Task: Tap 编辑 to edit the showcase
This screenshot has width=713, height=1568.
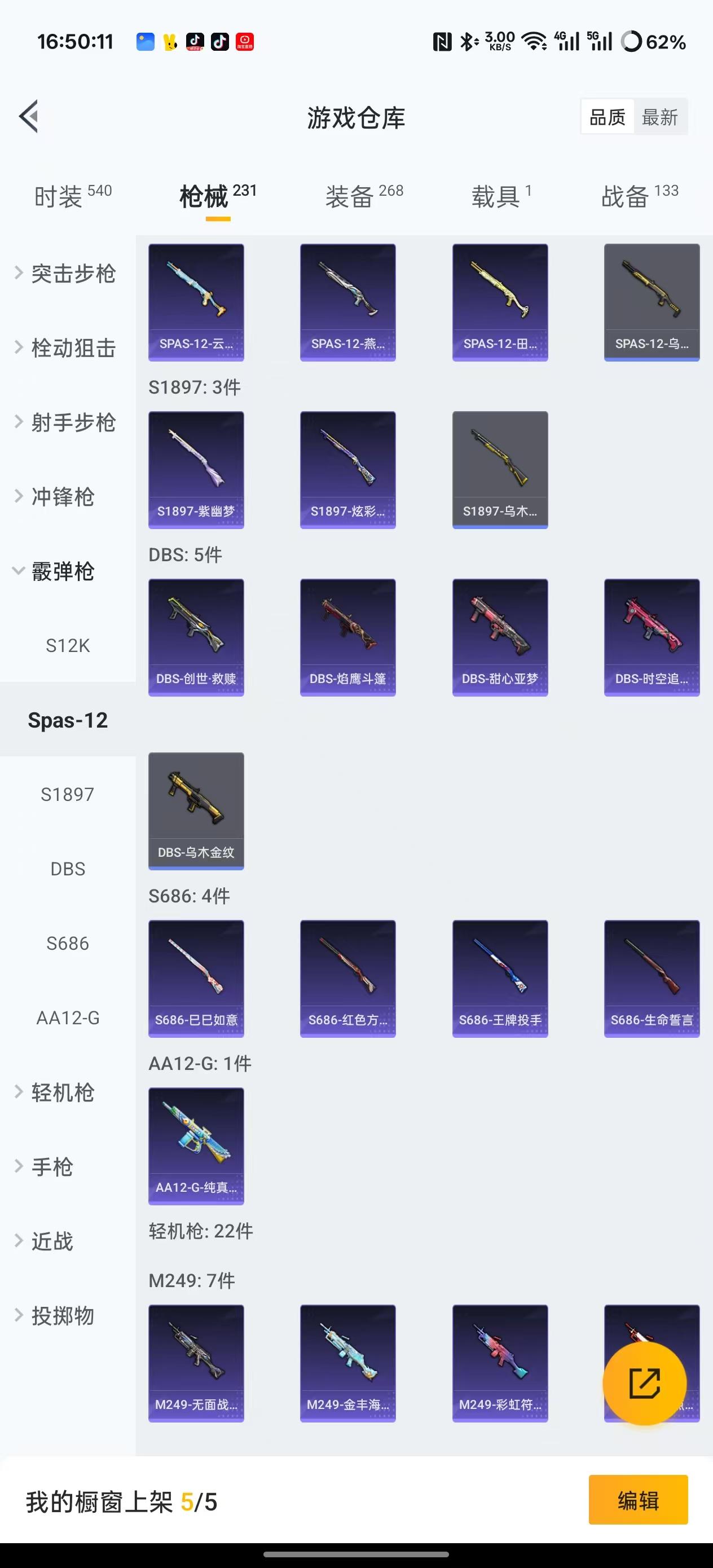Action: point(637,1501)
